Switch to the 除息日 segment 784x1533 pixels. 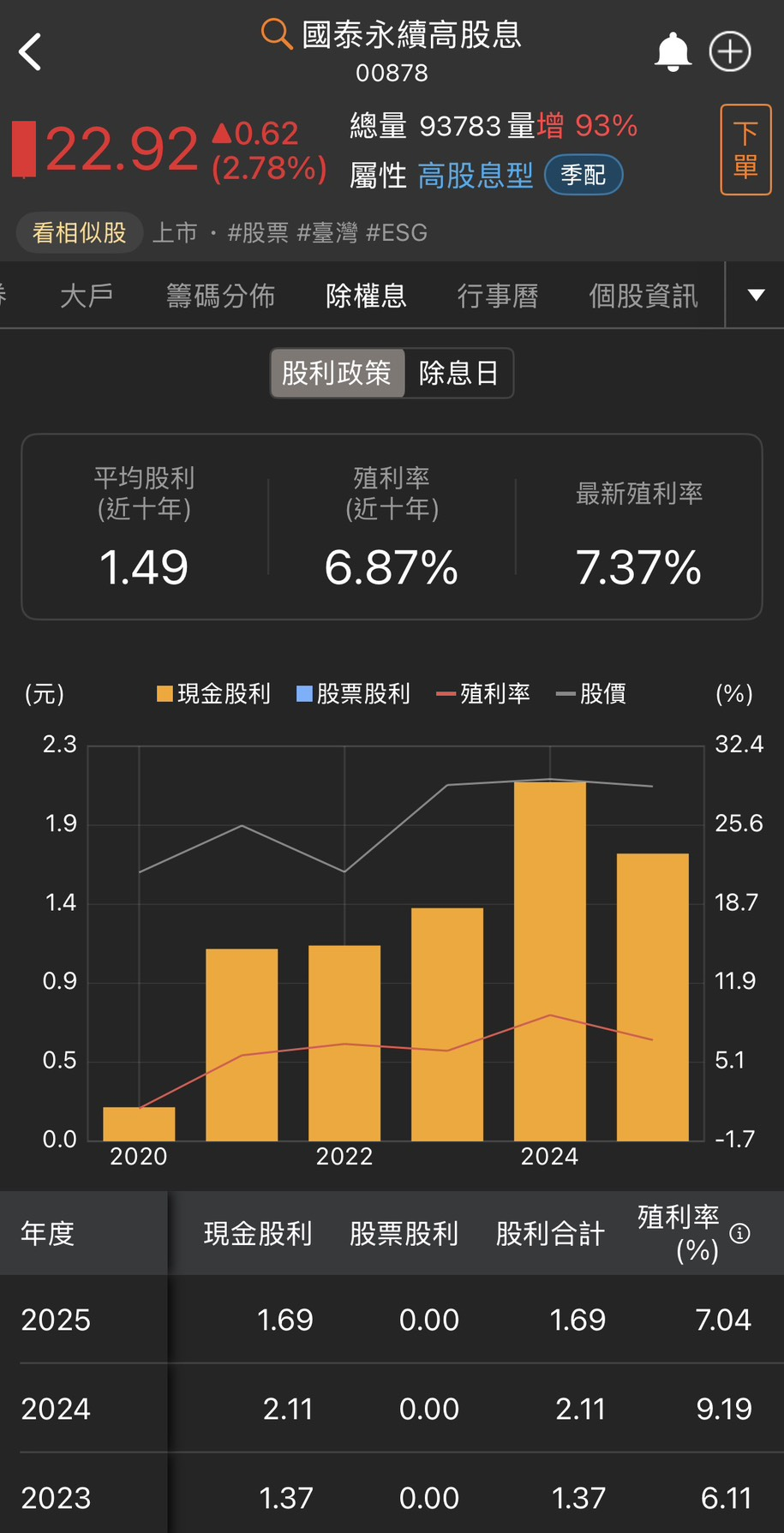pyautogui.click(x=458, y=373)
